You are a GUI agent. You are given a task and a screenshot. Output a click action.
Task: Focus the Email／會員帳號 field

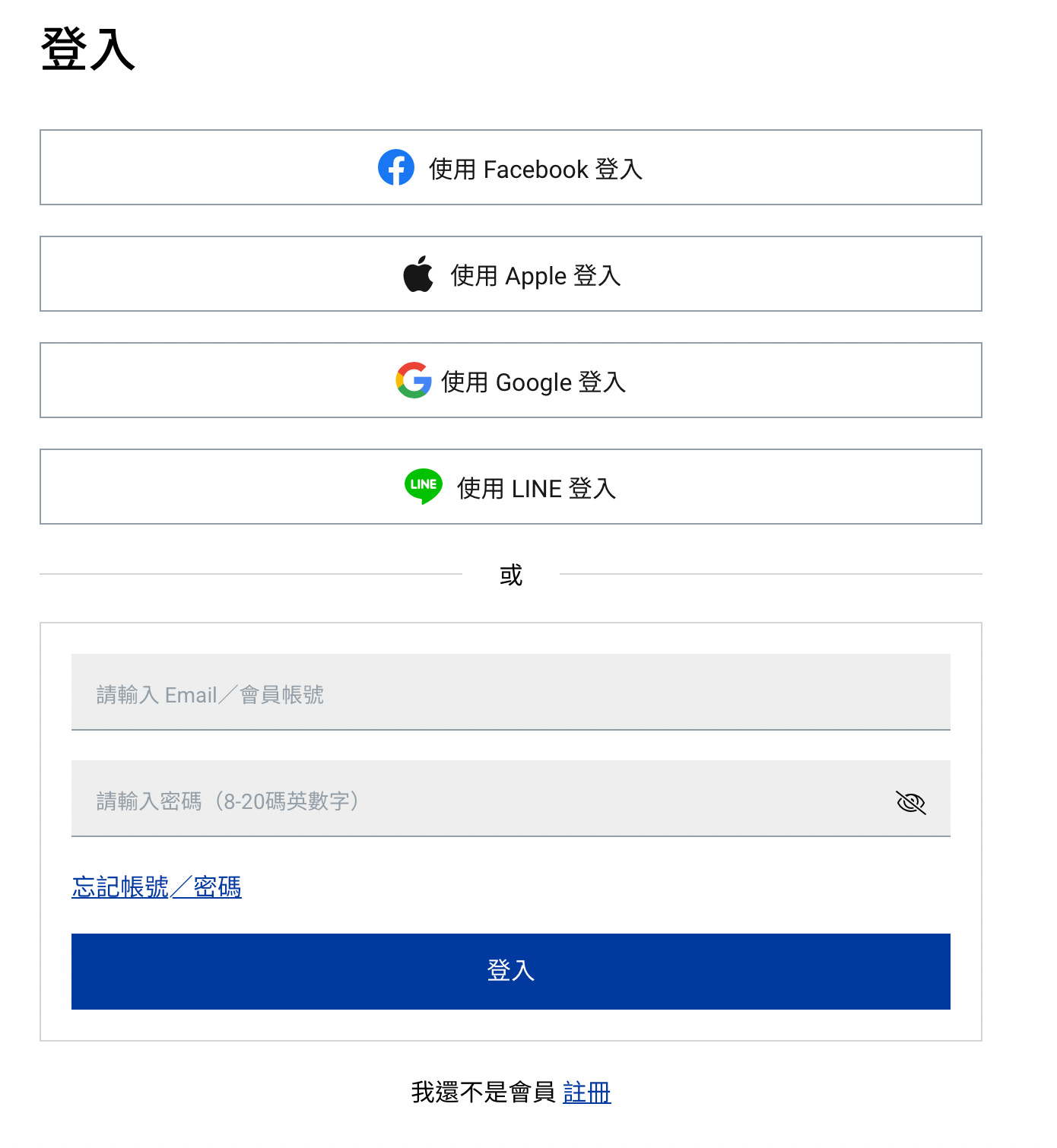click(510, 692)
